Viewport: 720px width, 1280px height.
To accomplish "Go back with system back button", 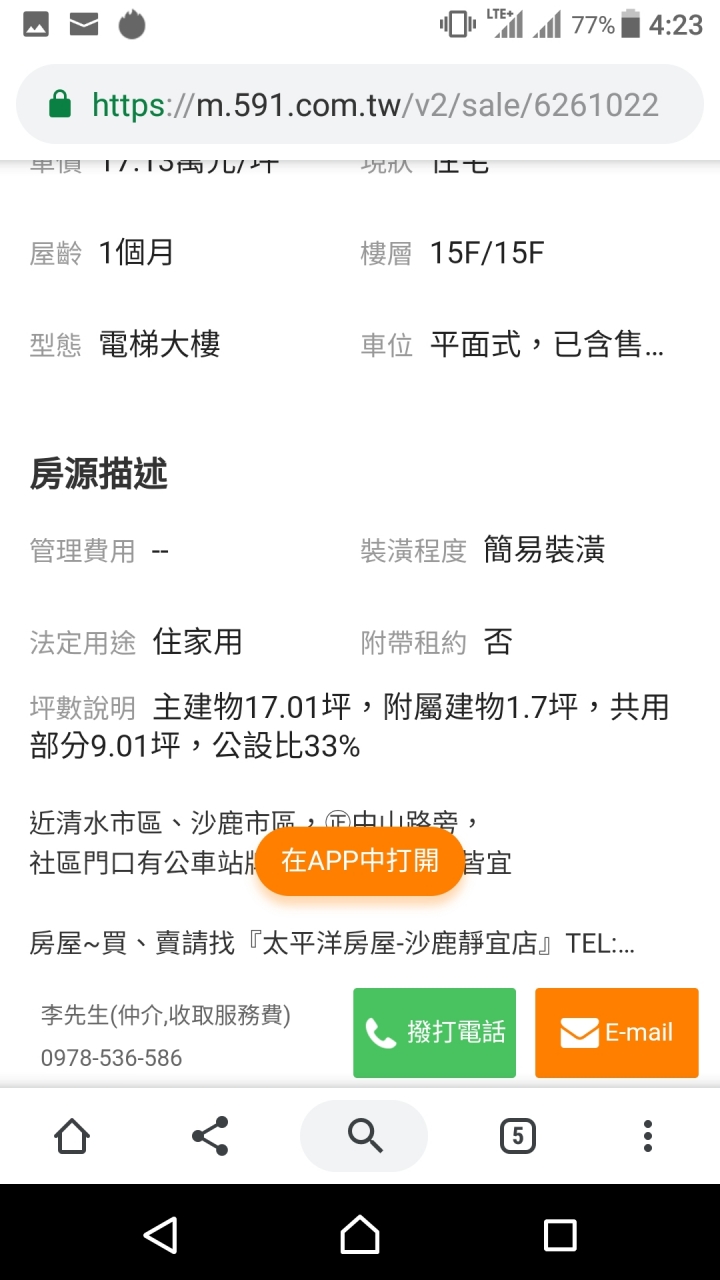I will point(160,1234).
